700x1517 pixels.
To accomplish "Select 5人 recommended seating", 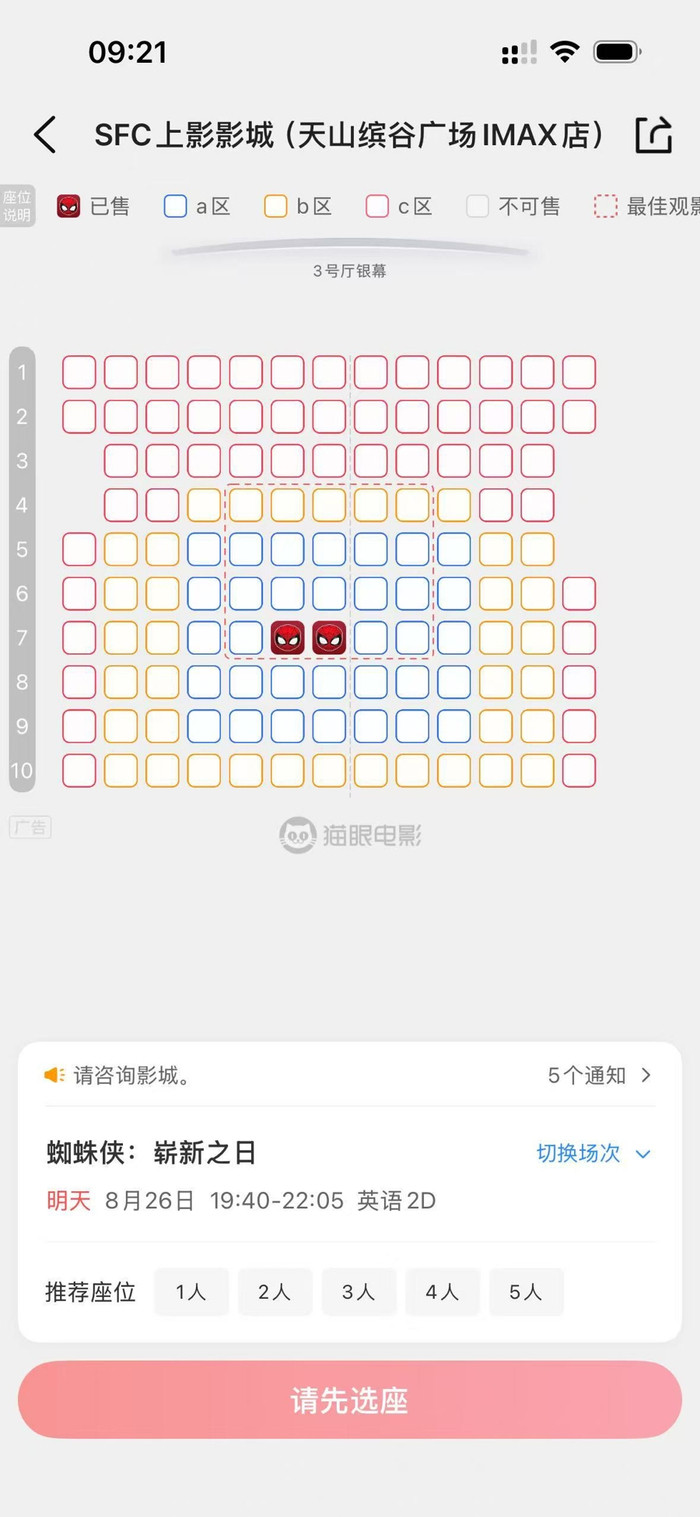I will coord(526,1292).
